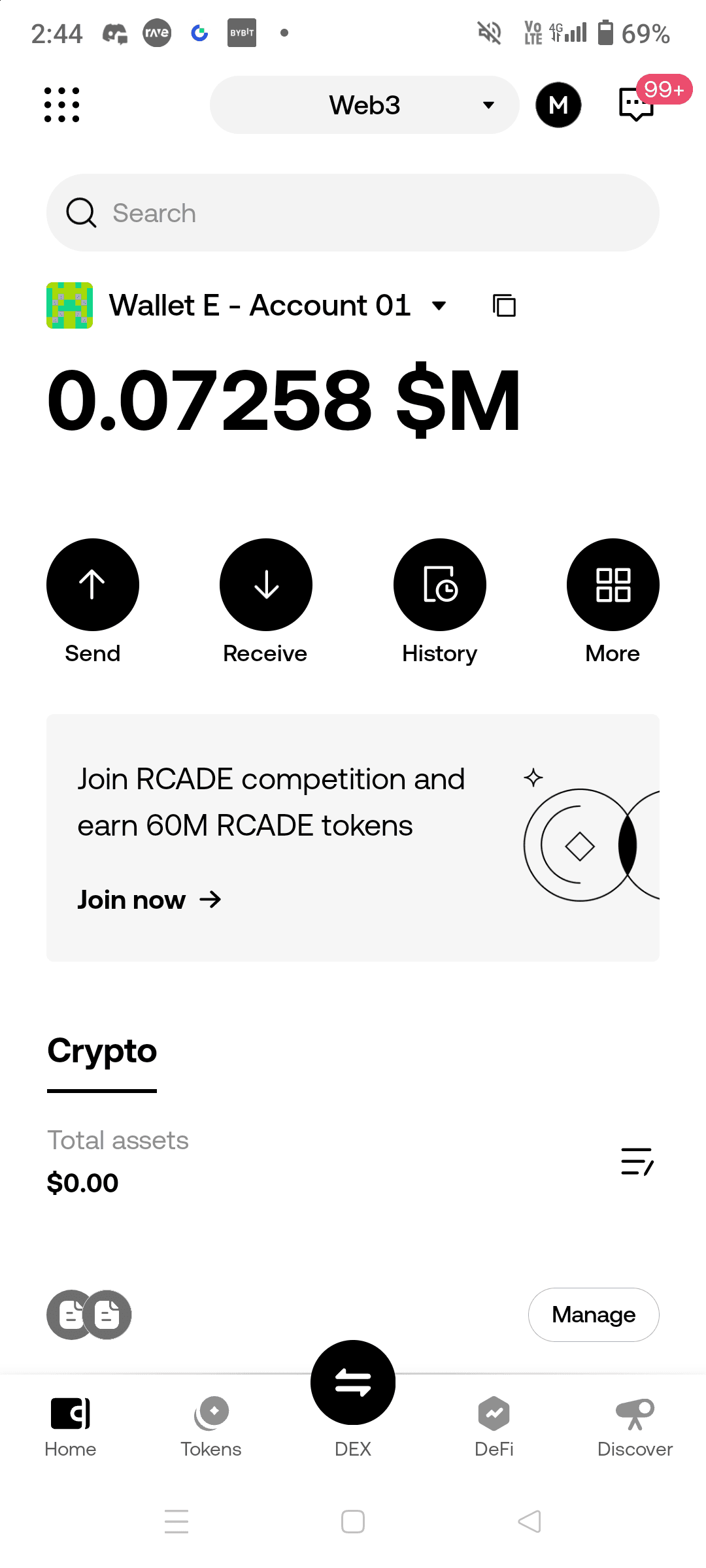Viewport: 706px width, 1568px height.
Task: Go back using system back button
Action: pos(529,1522)
